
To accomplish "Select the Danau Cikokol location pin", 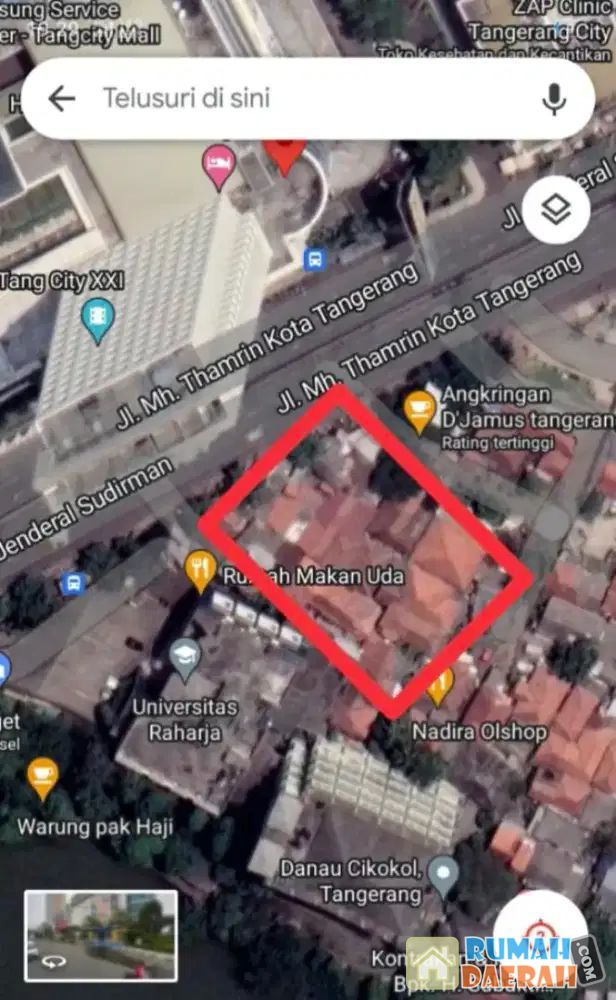I will pyautogui.click(x=443, y=875).
